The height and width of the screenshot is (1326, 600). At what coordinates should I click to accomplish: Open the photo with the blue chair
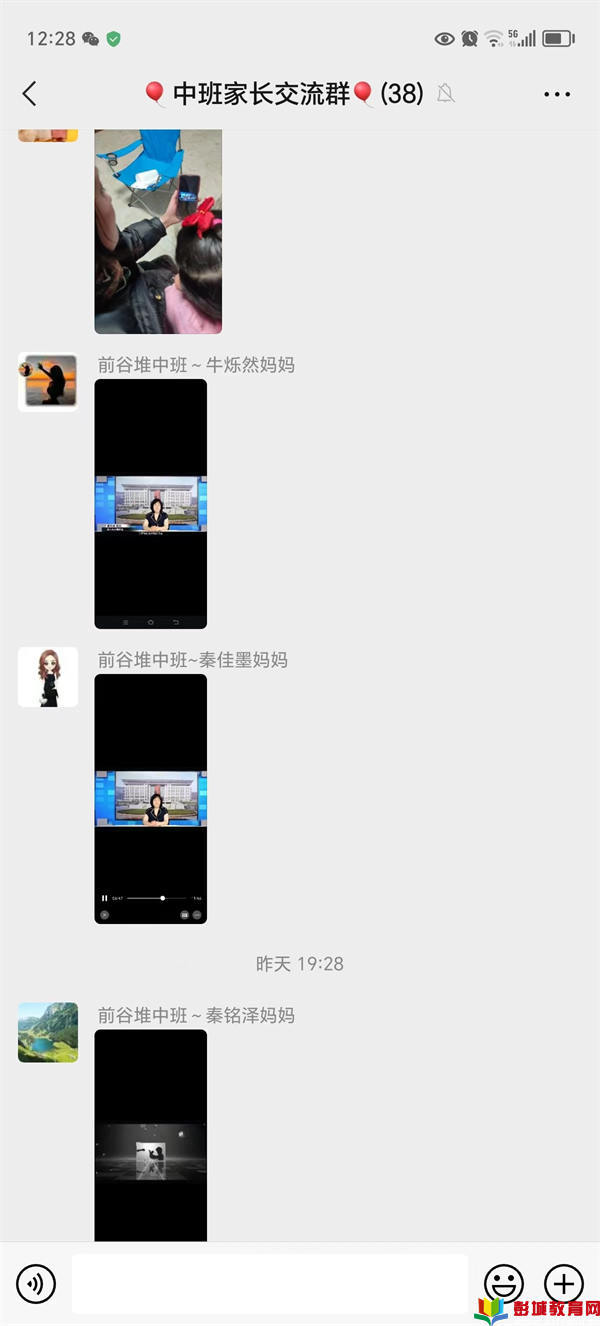[x=158, y=231]
